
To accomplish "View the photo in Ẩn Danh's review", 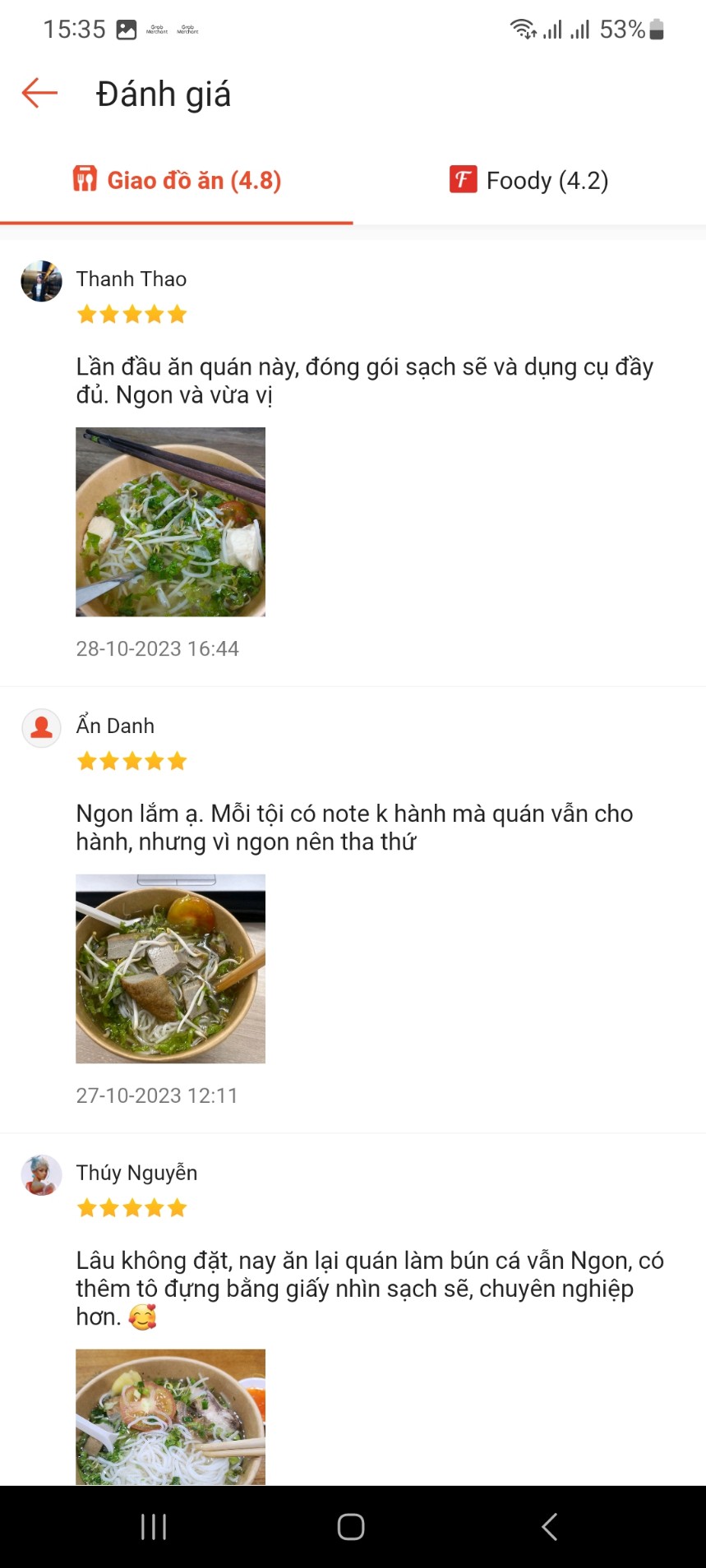I will pos(170,968).
